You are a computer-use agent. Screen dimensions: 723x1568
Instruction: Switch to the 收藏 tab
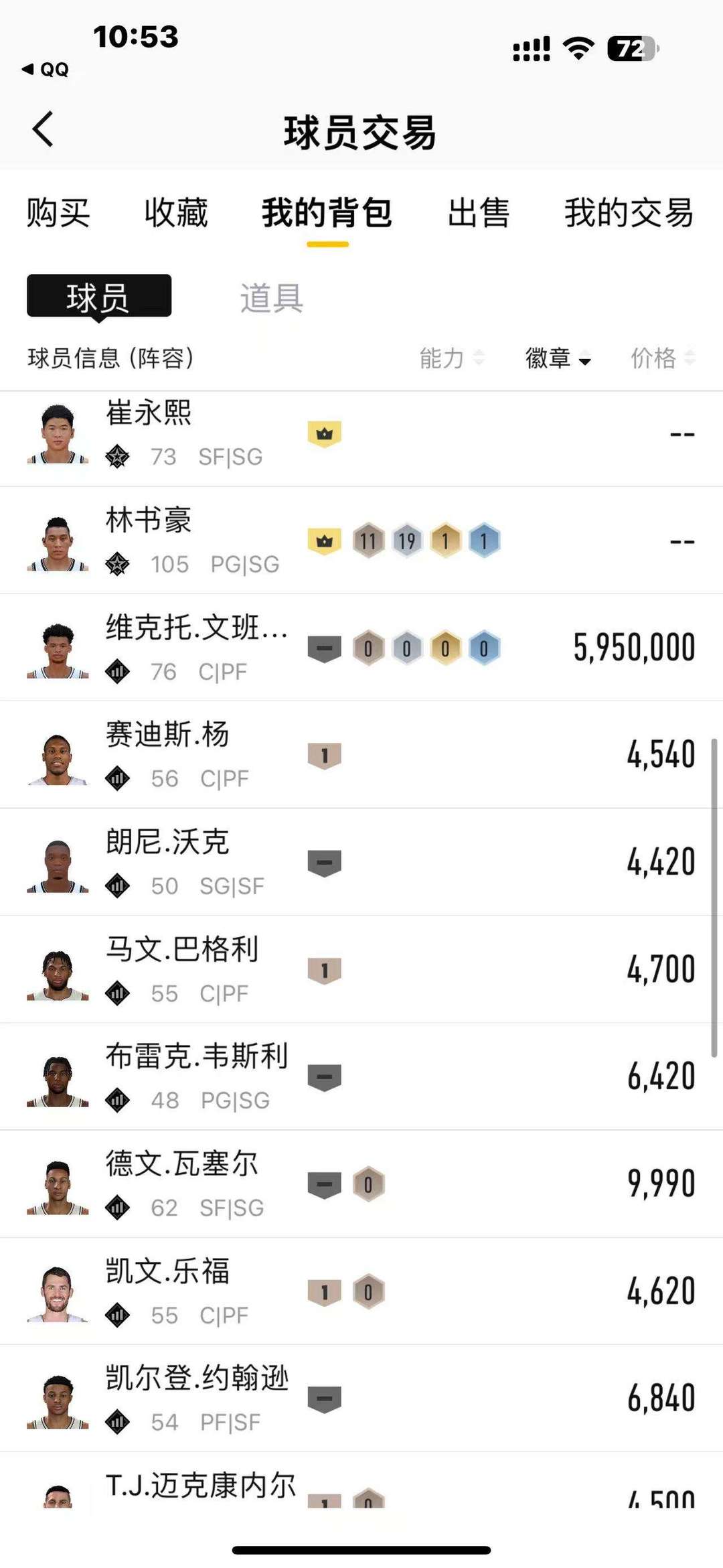(176, 213)
